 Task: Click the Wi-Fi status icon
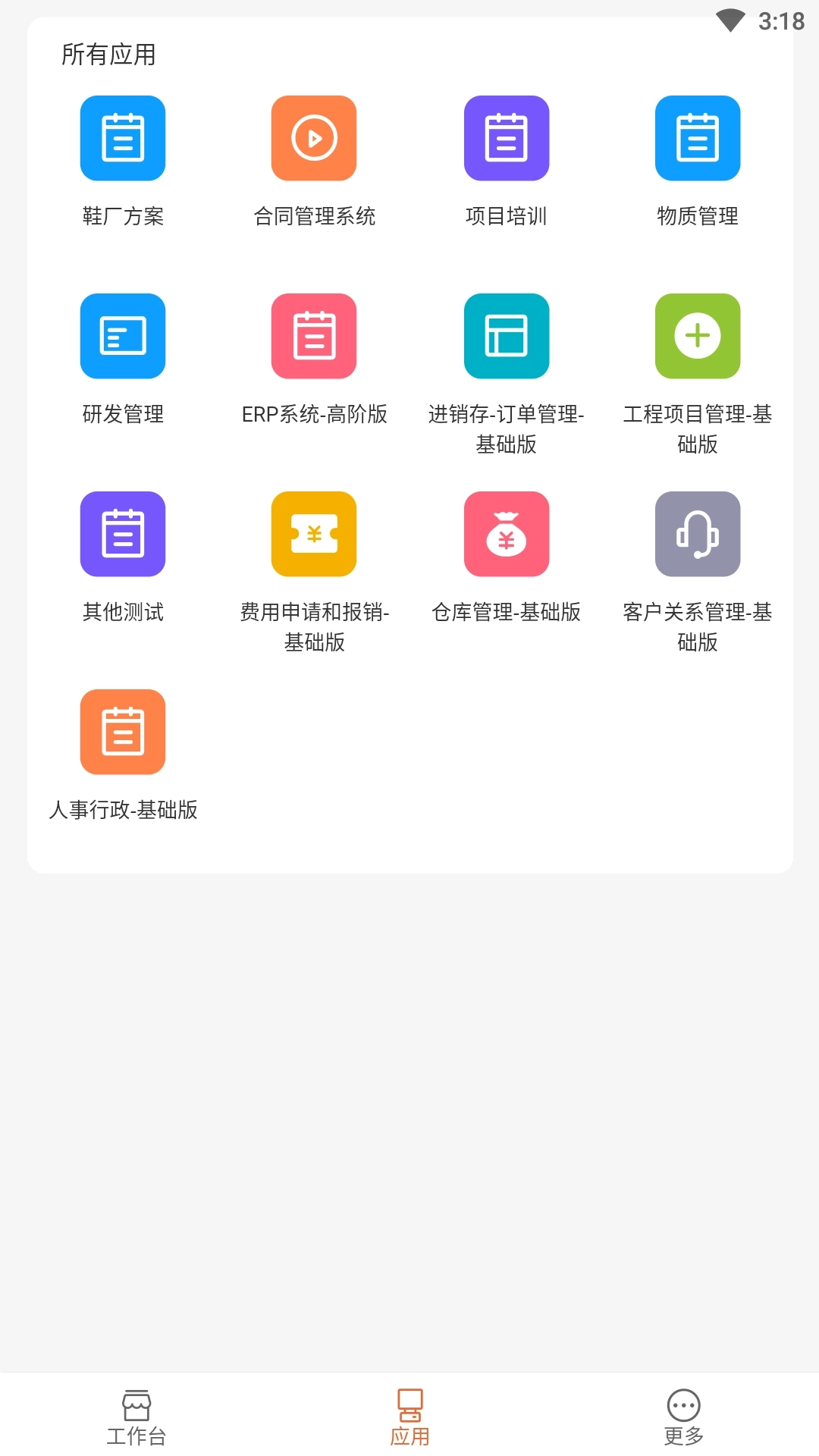tap(730, 20)
